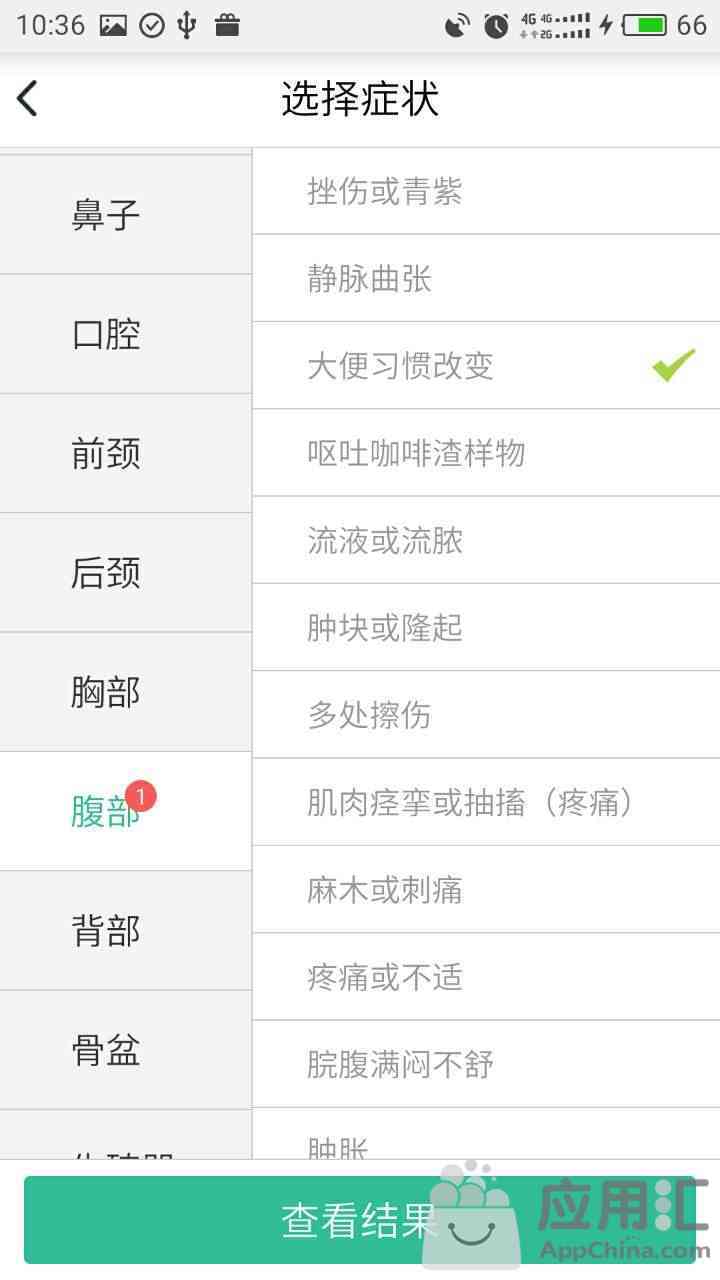Select 呕吐咖啡渣样物 symptom
Viewport: 720px width, 1280px height.
pyautogui.click(x=486, y=453)
